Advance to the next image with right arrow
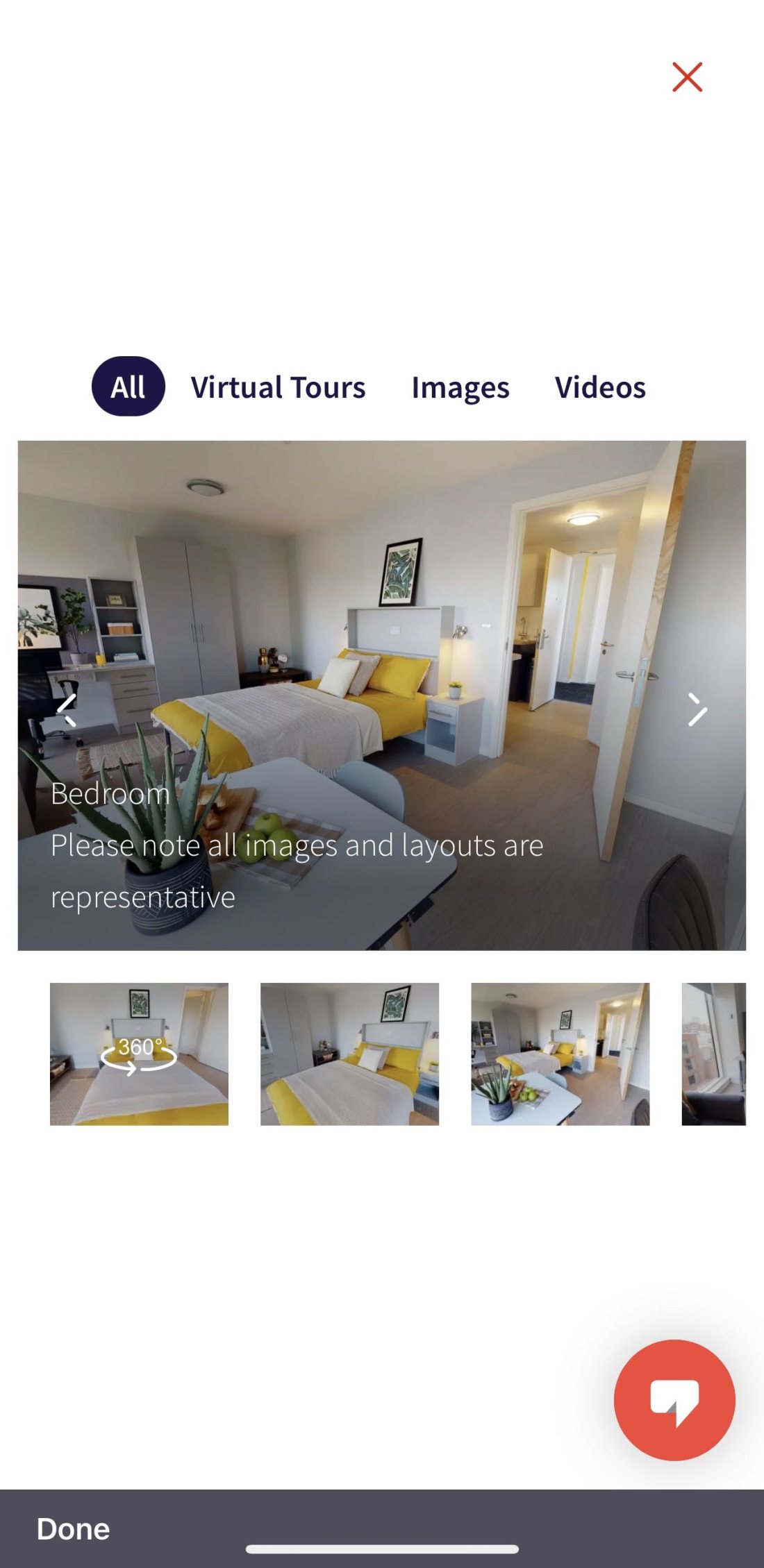Image resolution: width=764 pixels, height=1568 pixels. 697,709
